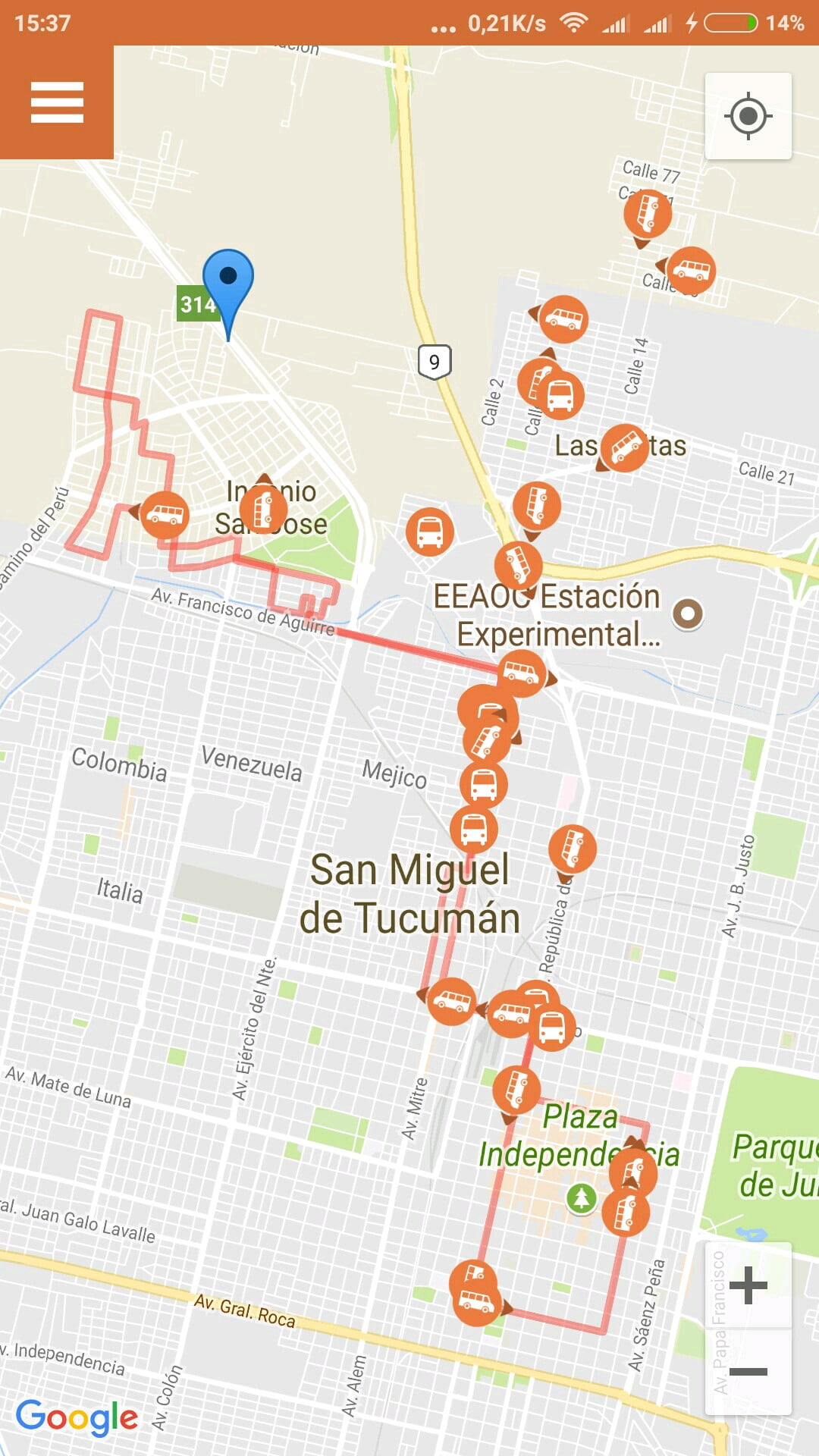Select bus marker left of Plaza label
This screenshot has width=819, height=1456.
point(516,1089)
